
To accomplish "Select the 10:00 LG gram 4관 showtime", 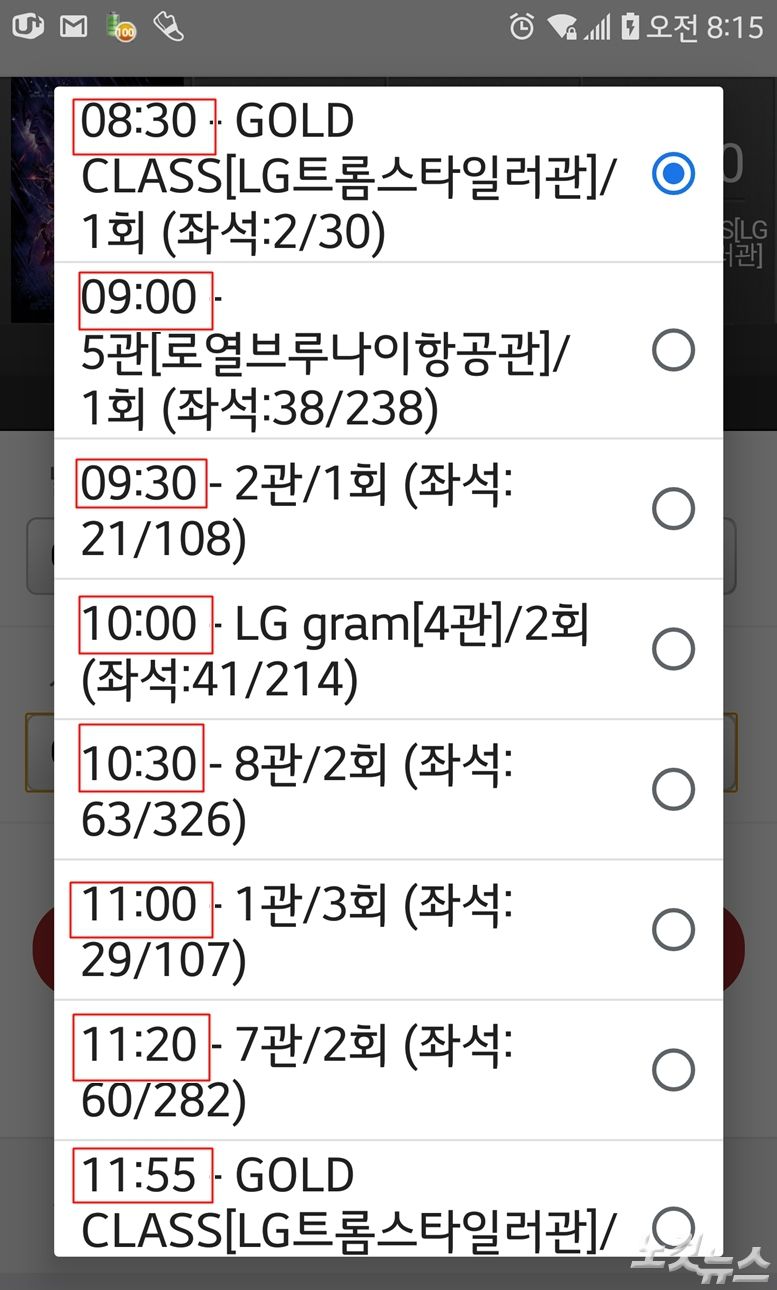I will coord(672,649).
